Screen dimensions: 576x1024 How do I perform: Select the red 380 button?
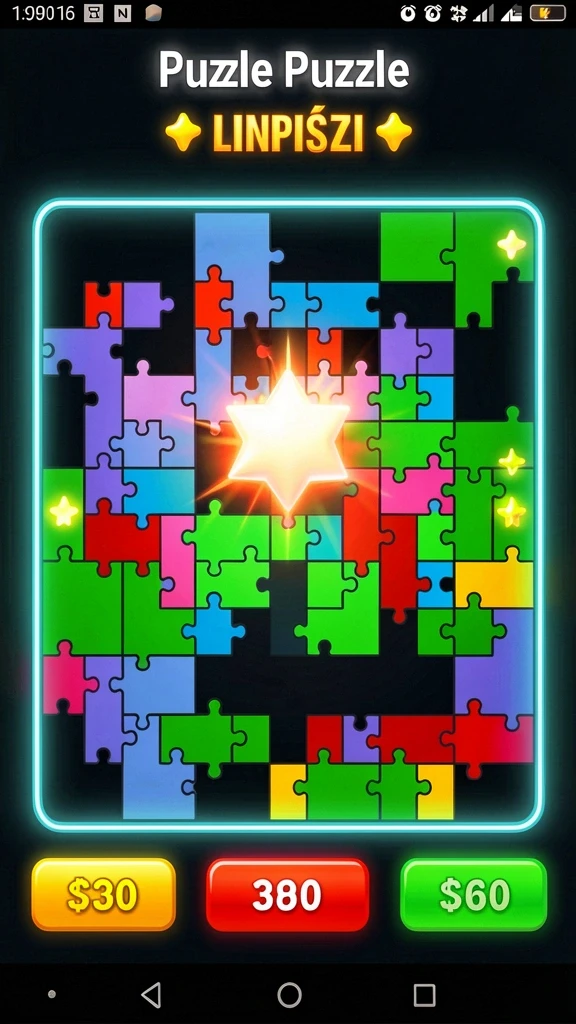tap(287, 894)
